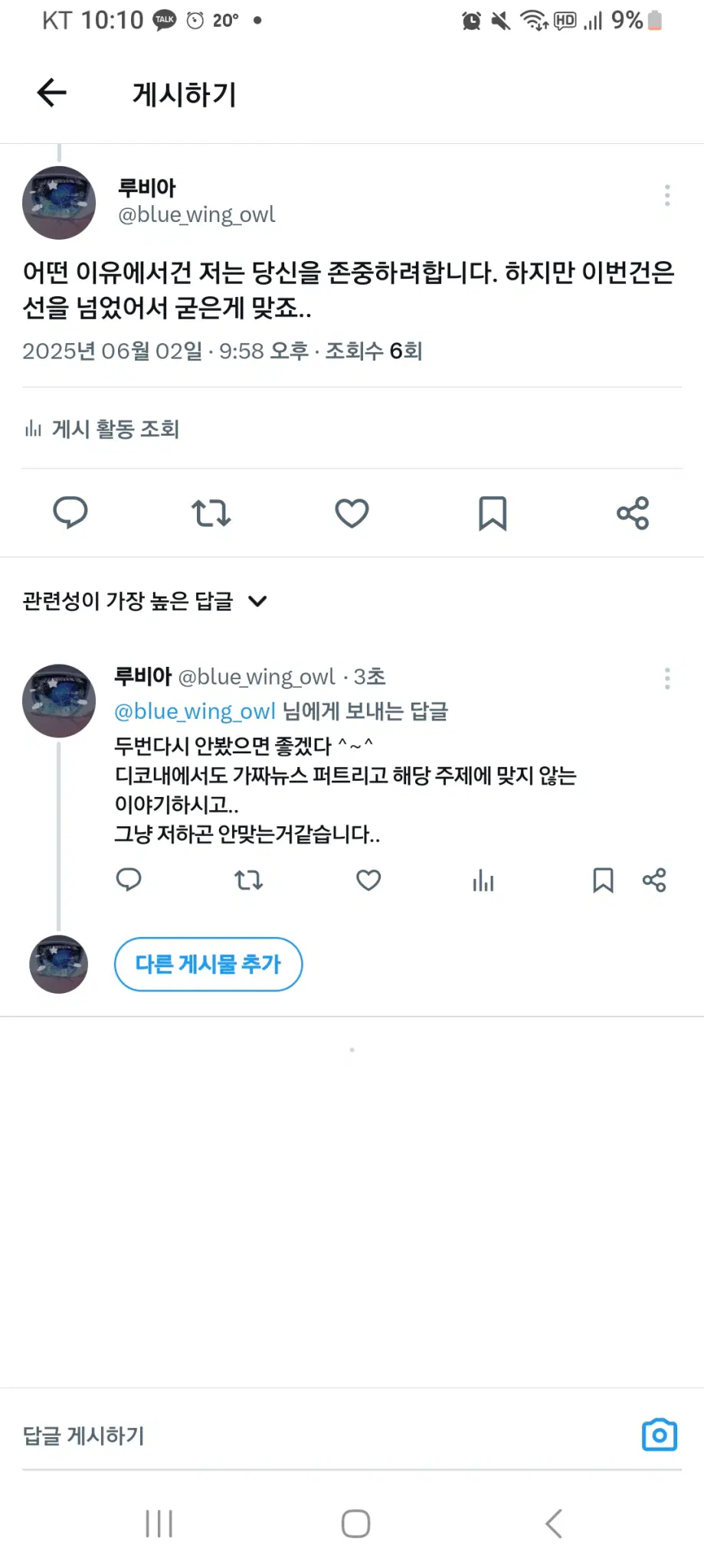704x1568 pixels.
Task: Reply to the main post
Action: (70, 513)
